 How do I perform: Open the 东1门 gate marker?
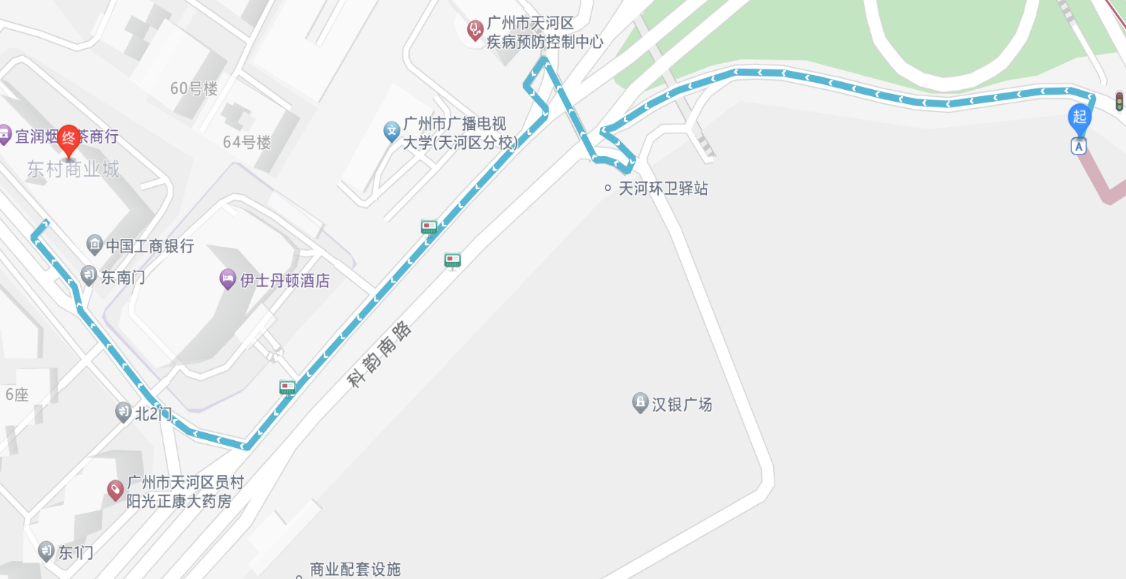[x=46, y=551]
